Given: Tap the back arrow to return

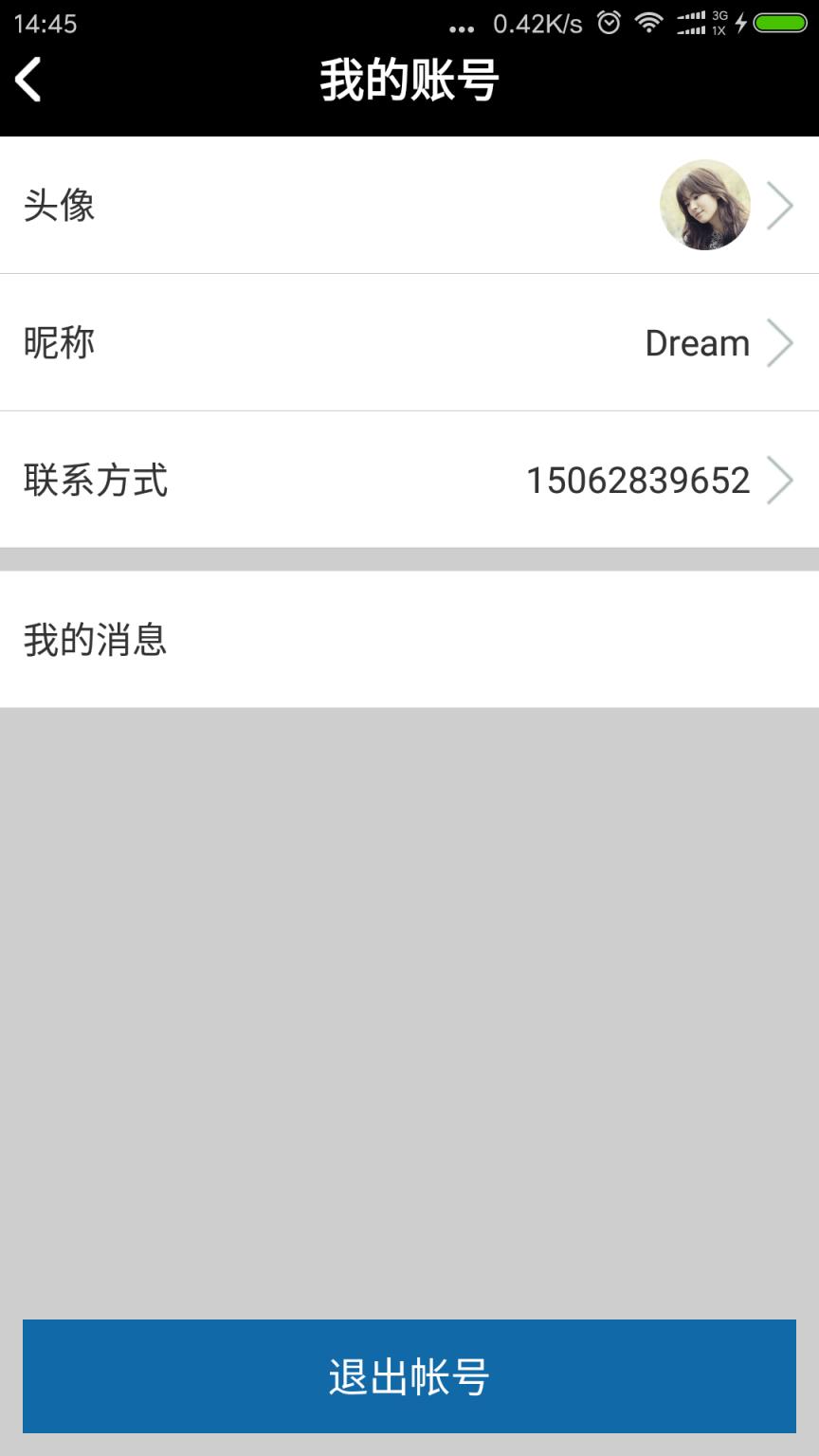Looking at the screenshot, I should coord(28,80).
